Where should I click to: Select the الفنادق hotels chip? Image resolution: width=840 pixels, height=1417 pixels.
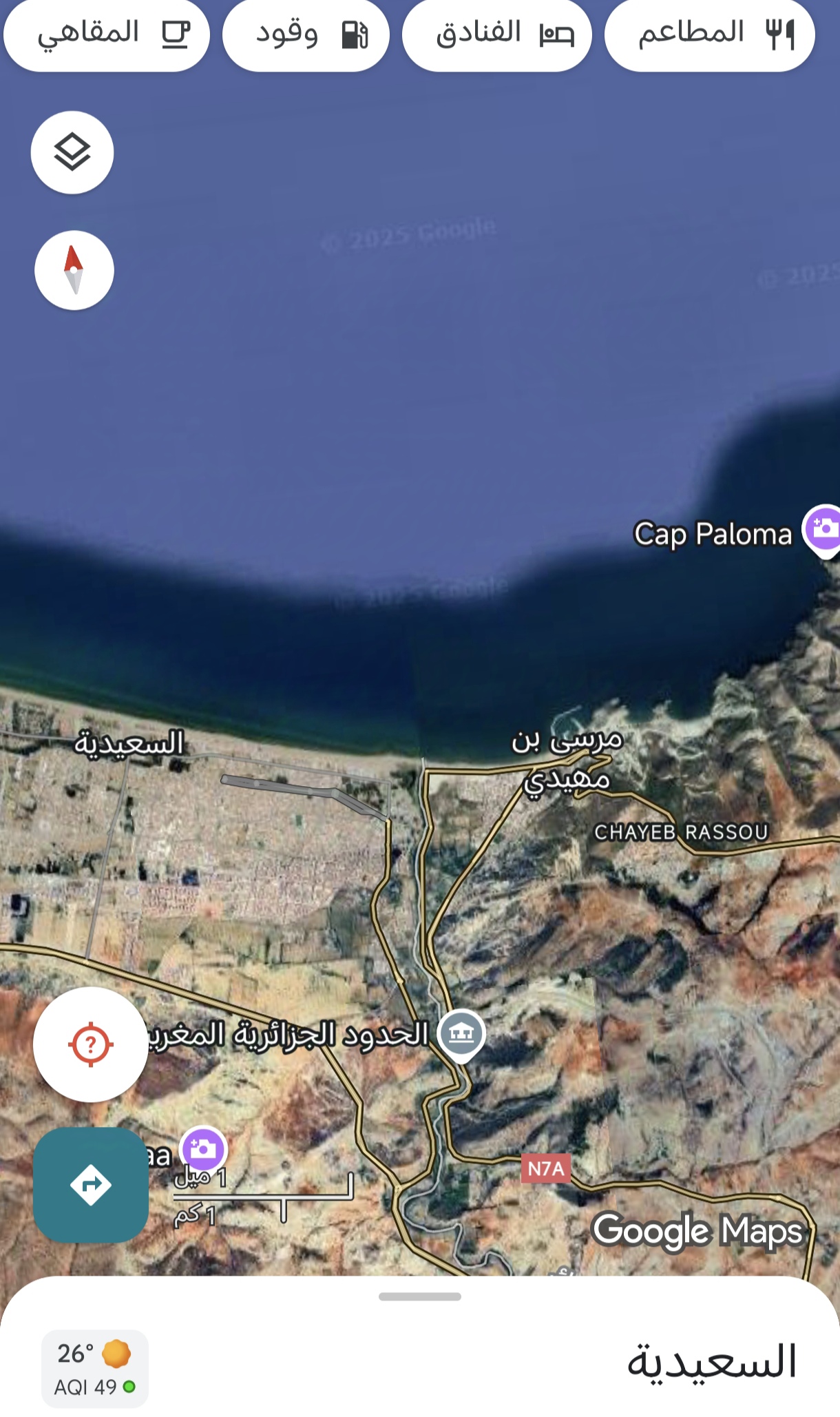[496, 34]
